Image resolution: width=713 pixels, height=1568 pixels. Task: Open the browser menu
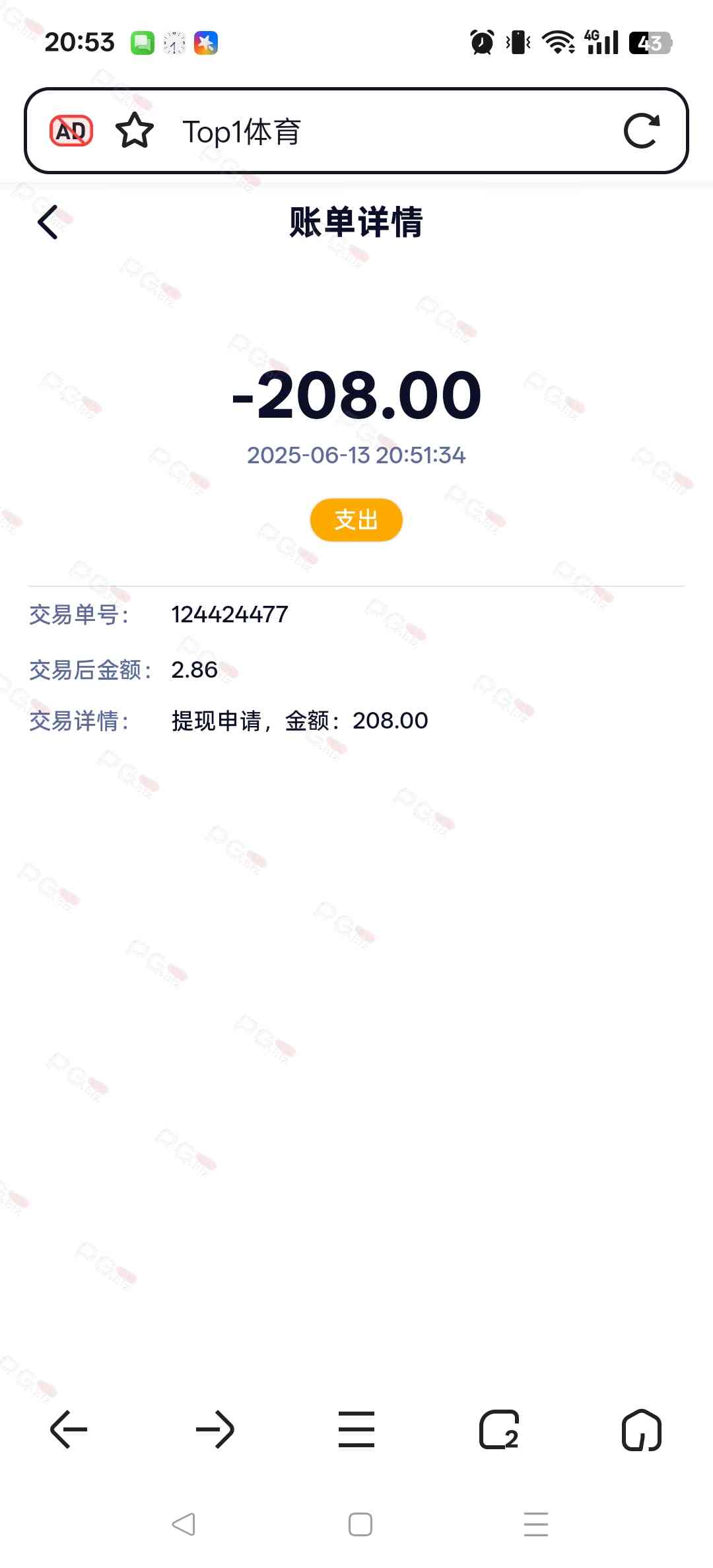[x=356, y=1429]
